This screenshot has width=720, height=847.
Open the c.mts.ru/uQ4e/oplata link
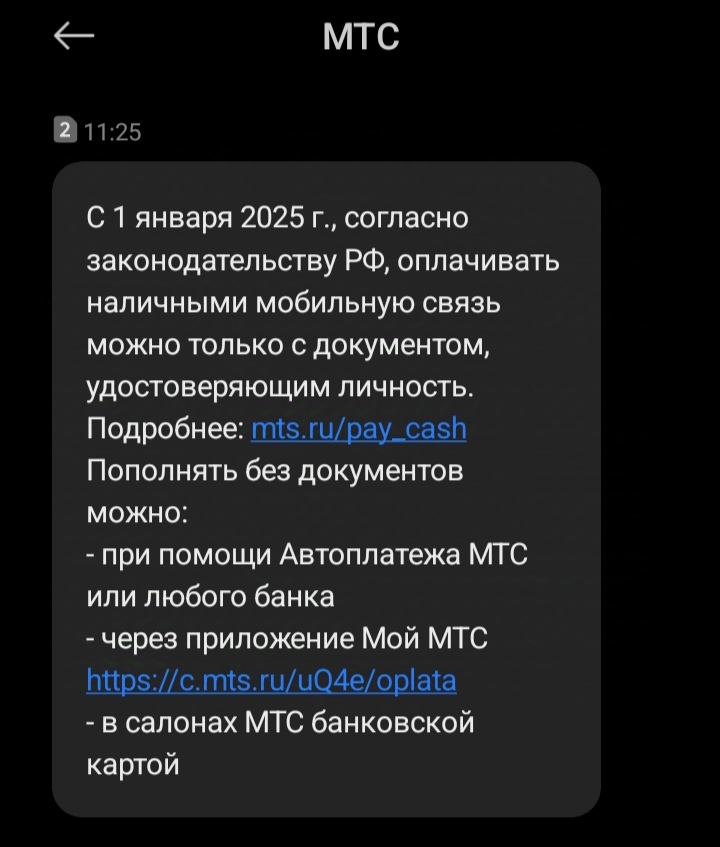[271, 681]
